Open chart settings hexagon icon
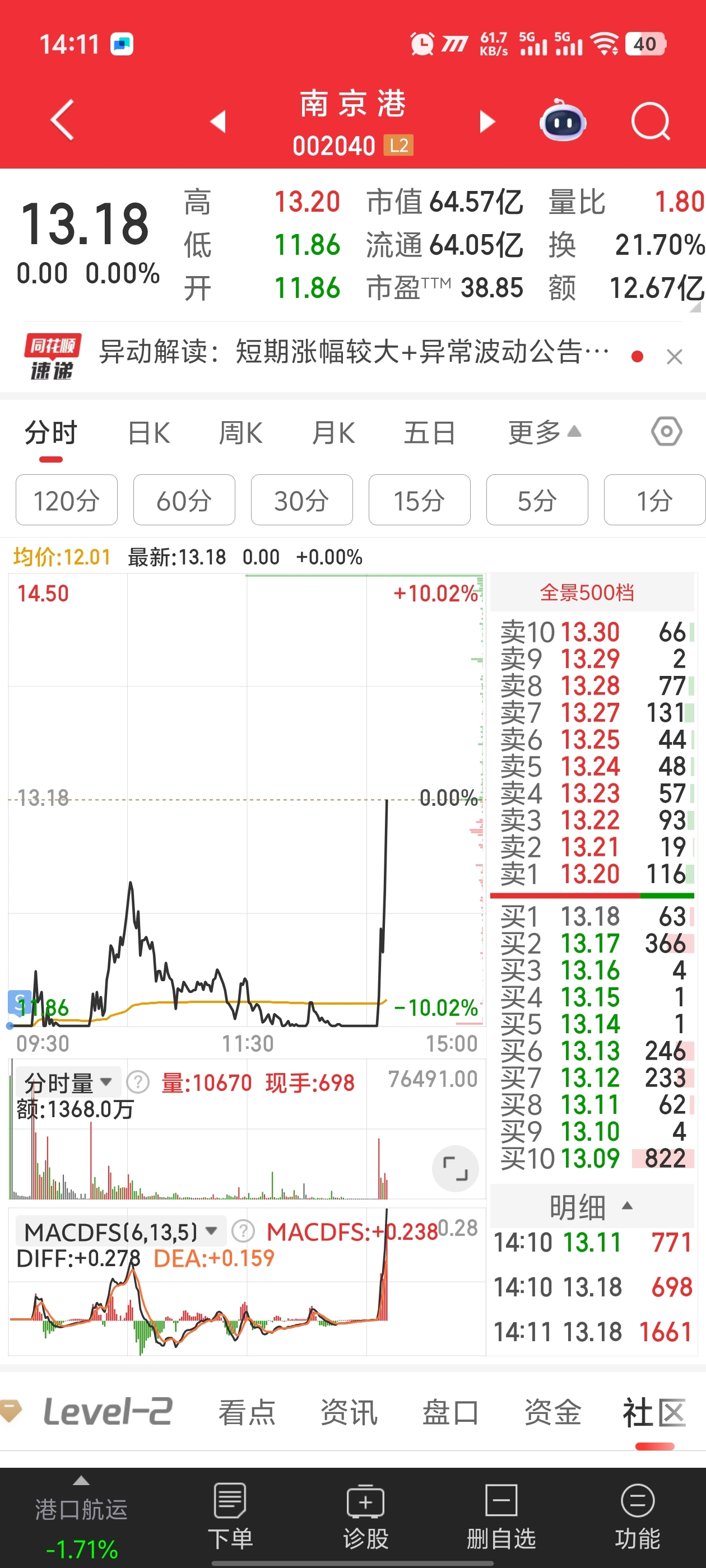Image resolution: width=706 pixels, height=1568 pixels. click(x=666, y=432)
